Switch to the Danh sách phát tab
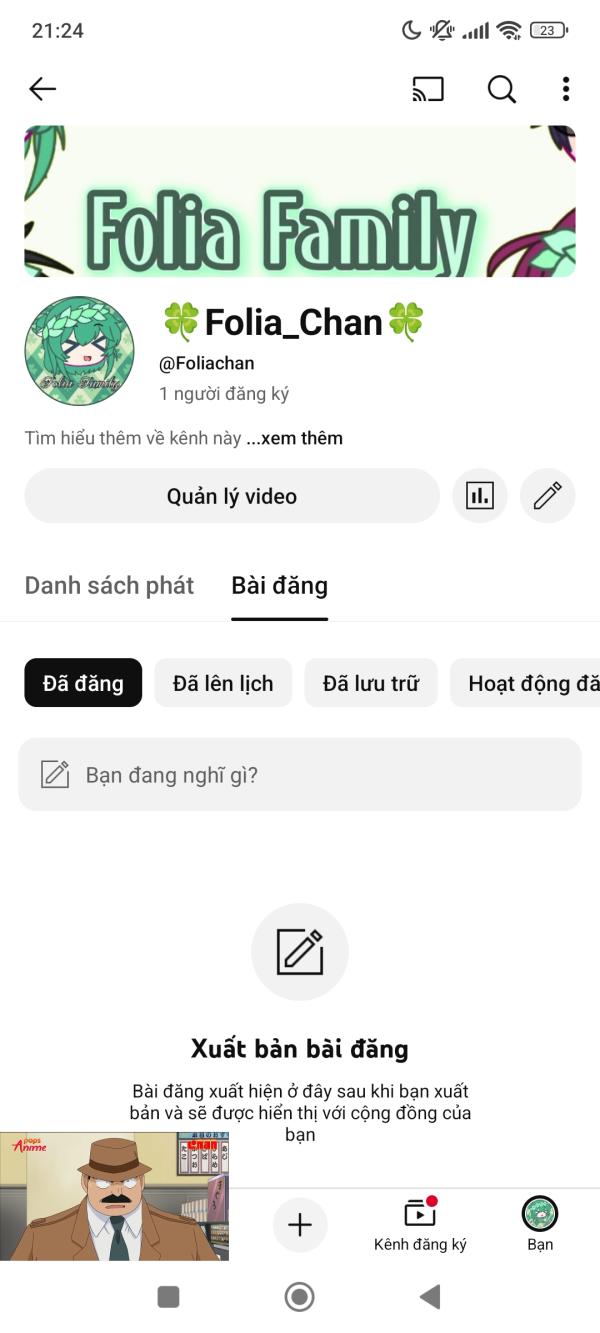The height and width of the screenshot is (1333, 600). pos(109,585)
